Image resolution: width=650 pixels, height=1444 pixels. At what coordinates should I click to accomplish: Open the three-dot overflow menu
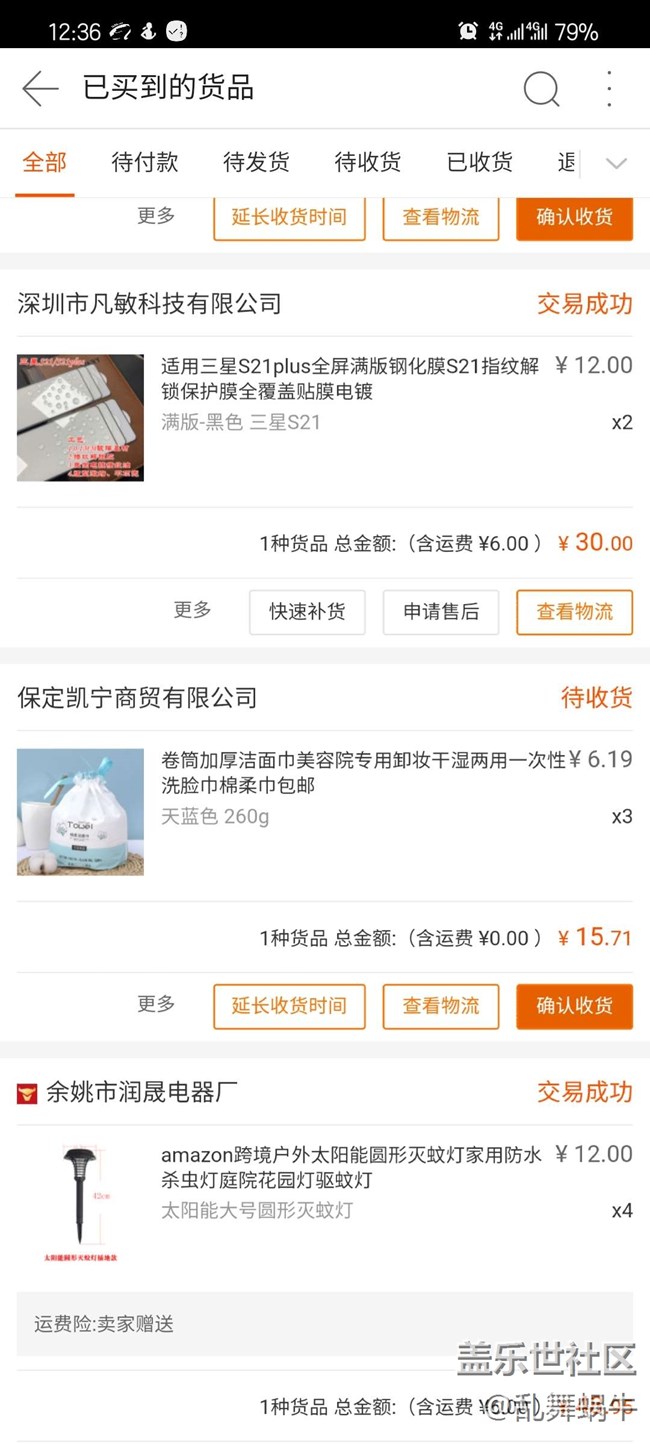click(x=609, y=89)
